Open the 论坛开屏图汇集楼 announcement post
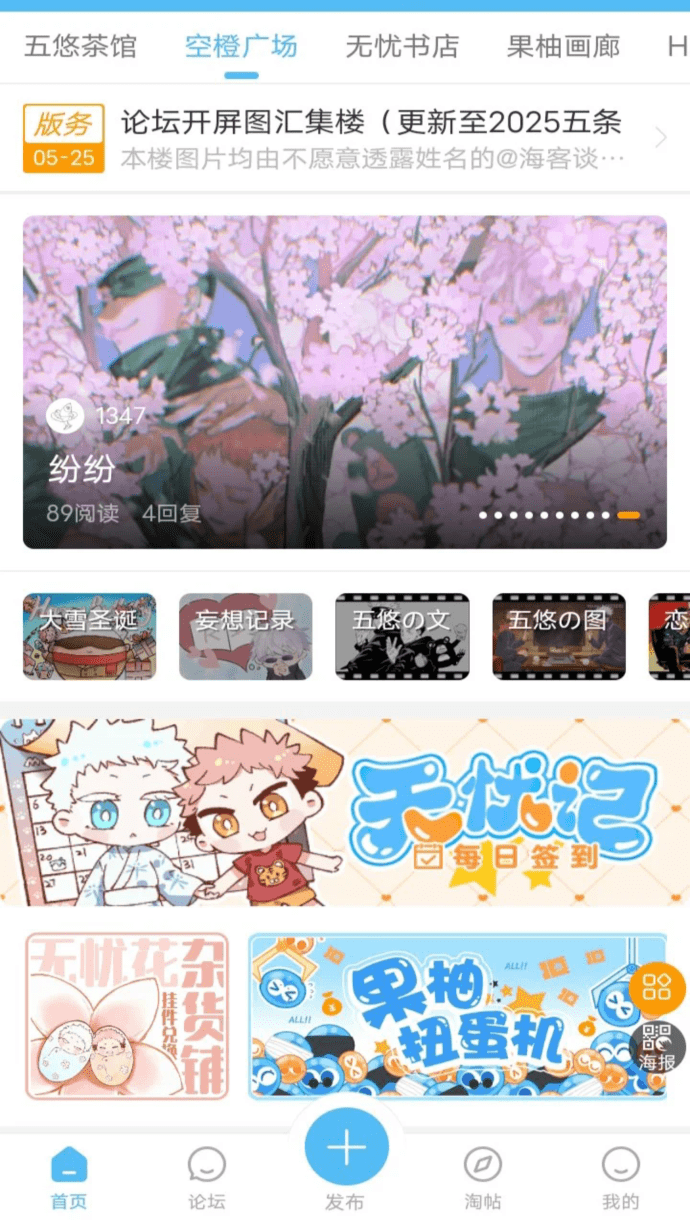This screenshot has width=690, height=1227. pyautogui.click(x=370, y=138)
